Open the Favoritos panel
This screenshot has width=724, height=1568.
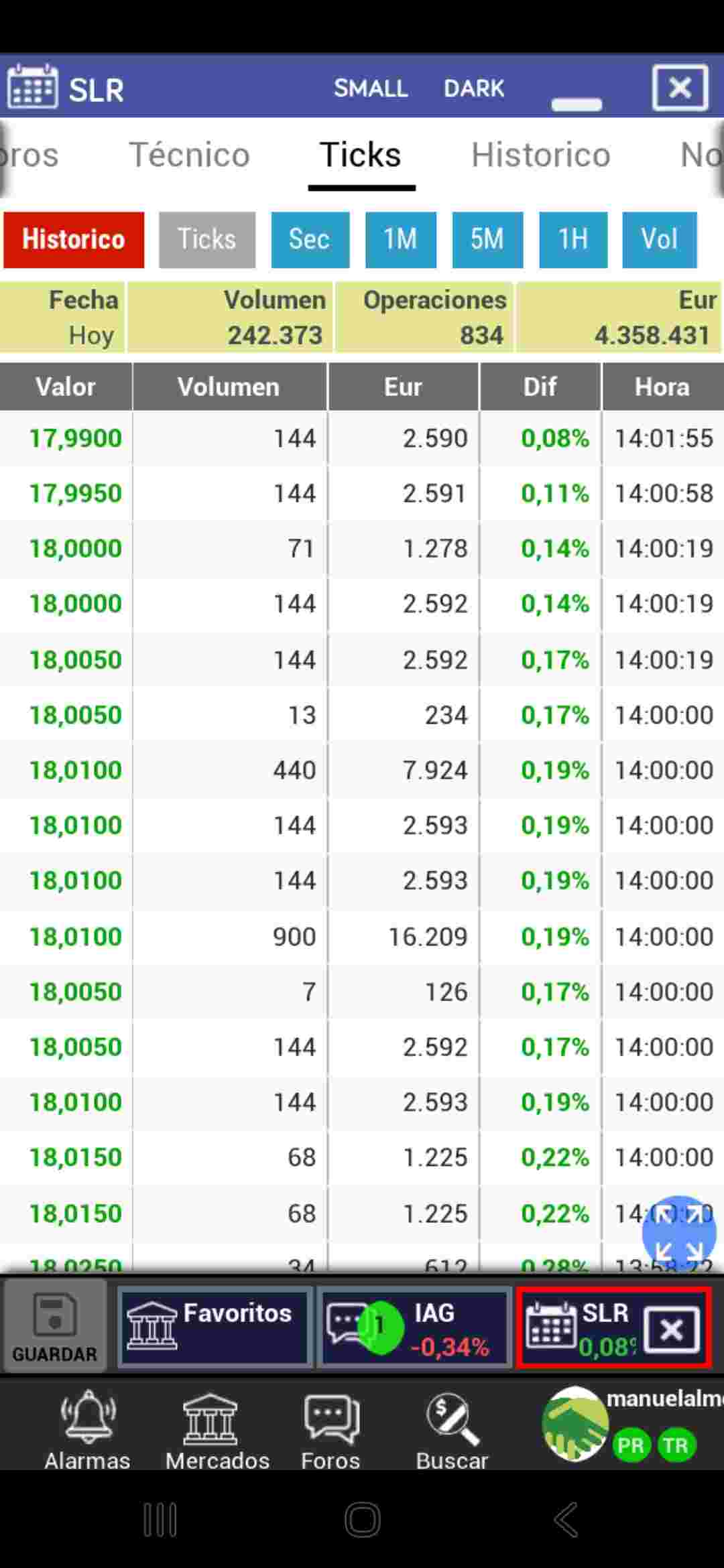pyautogui.click(x=215, y=1327)
